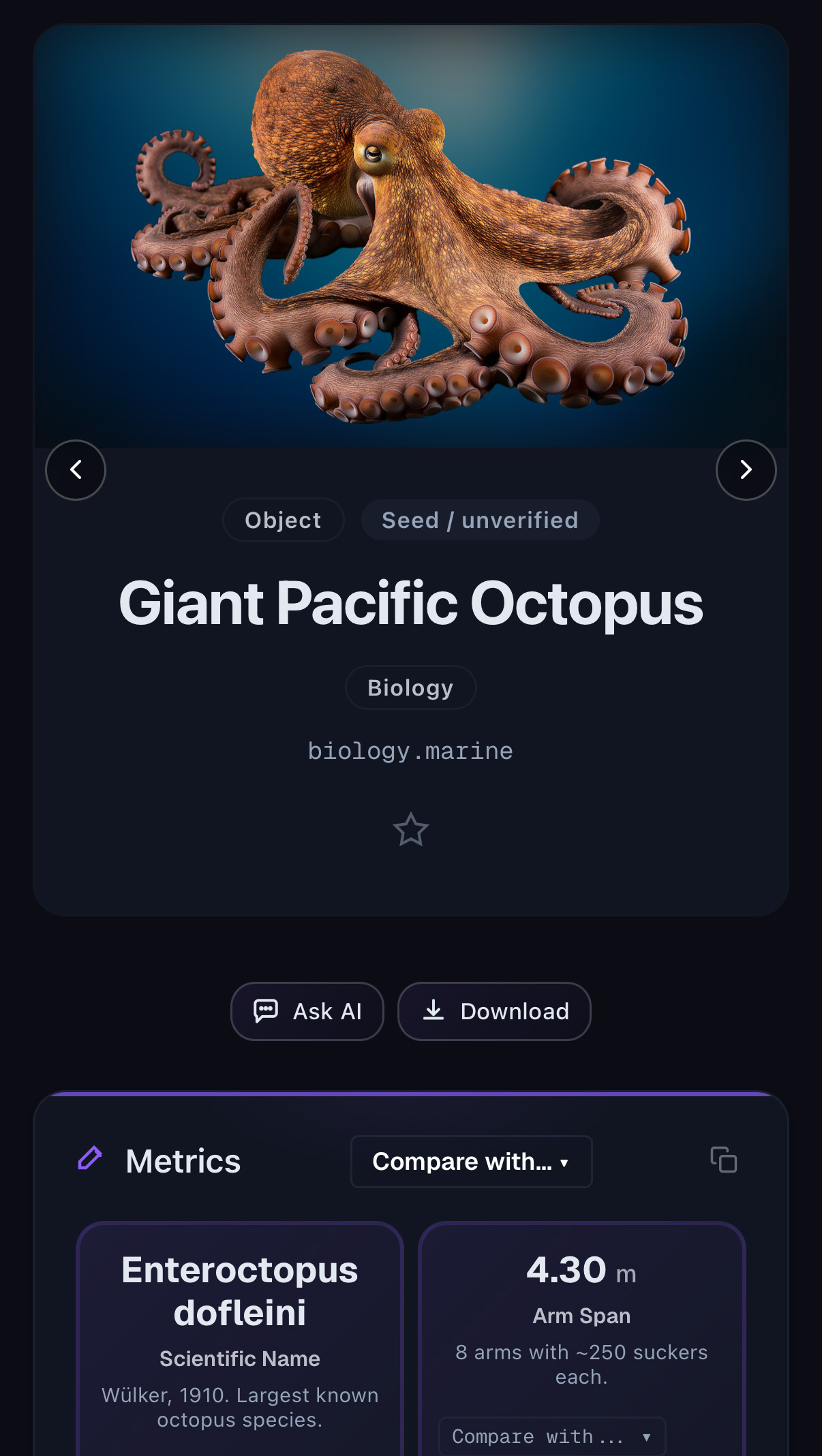Download the Giant Pacific Octopus entry

click(494, 1011)
